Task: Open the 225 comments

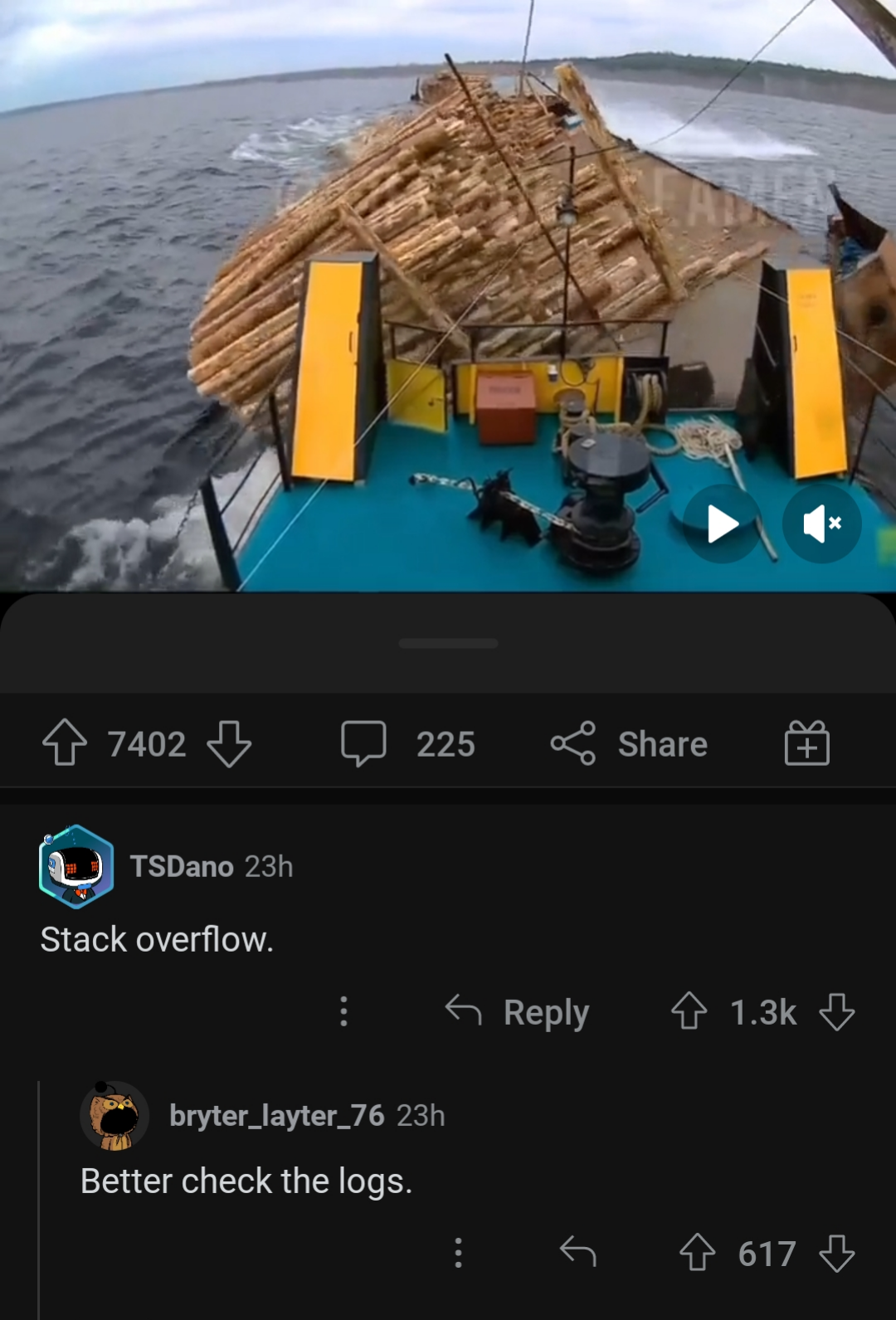Action: click(408, 743)
